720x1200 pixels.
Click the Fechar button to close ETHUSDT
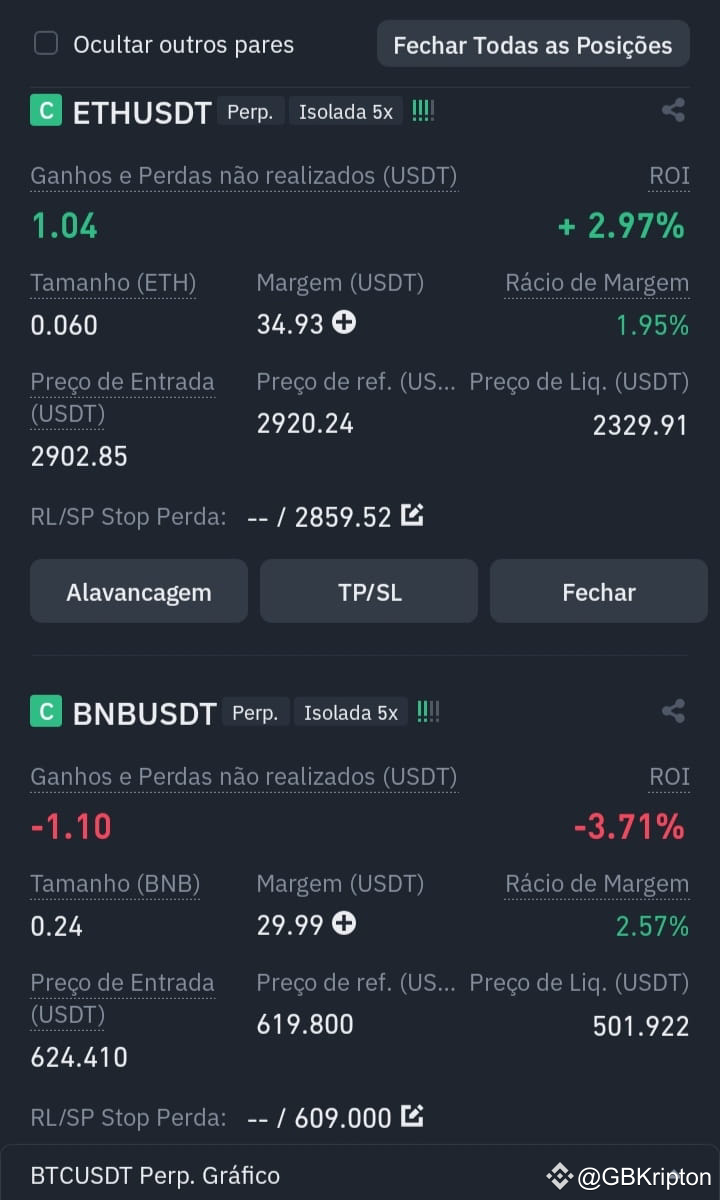click(x=598, y=590)
